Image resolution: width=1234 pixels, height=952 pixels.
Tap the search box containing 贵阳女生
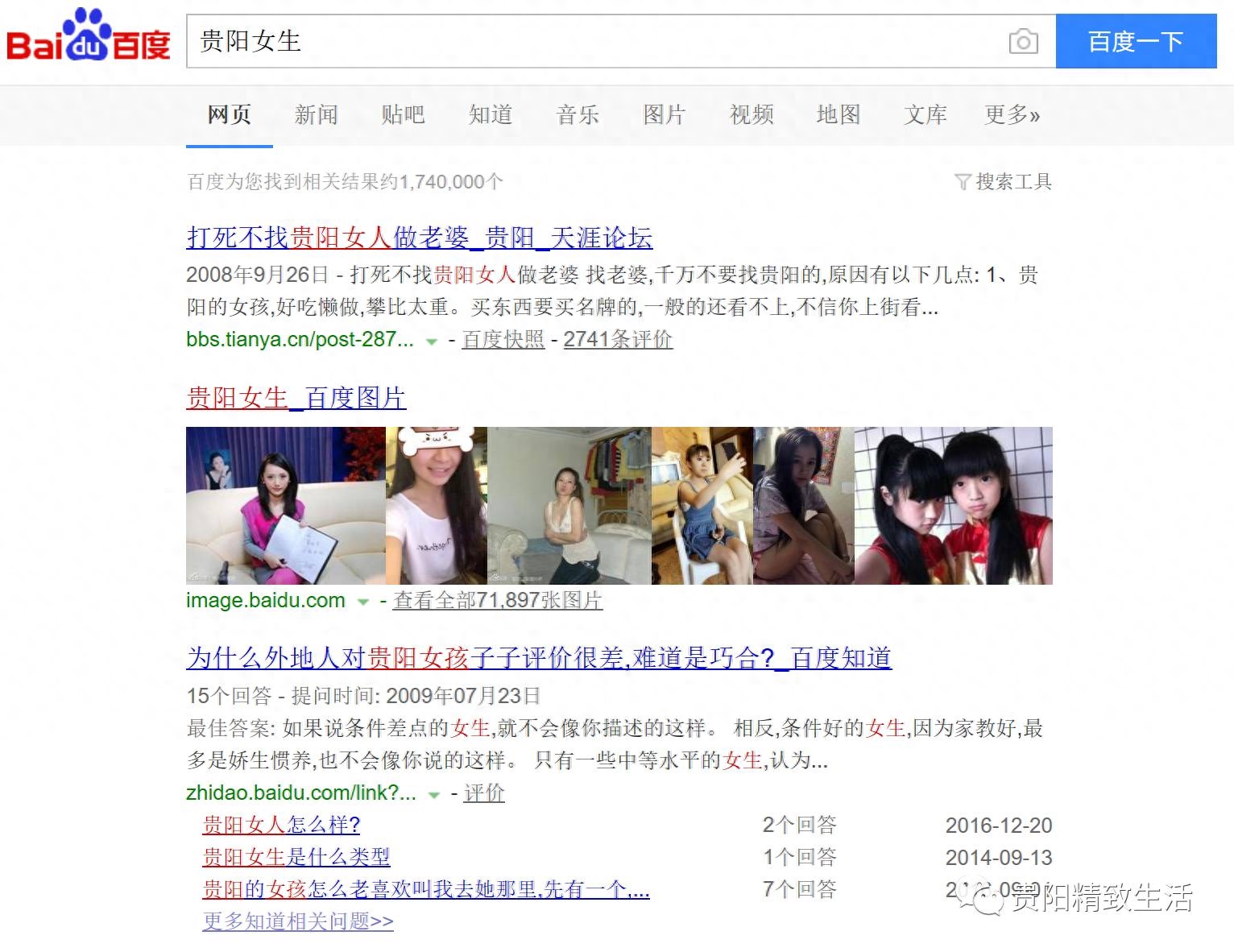596,41
